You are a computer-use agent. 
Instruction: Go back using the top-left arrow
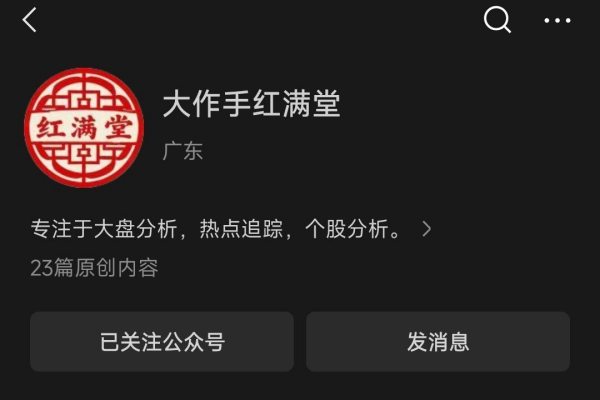(29, 20)
